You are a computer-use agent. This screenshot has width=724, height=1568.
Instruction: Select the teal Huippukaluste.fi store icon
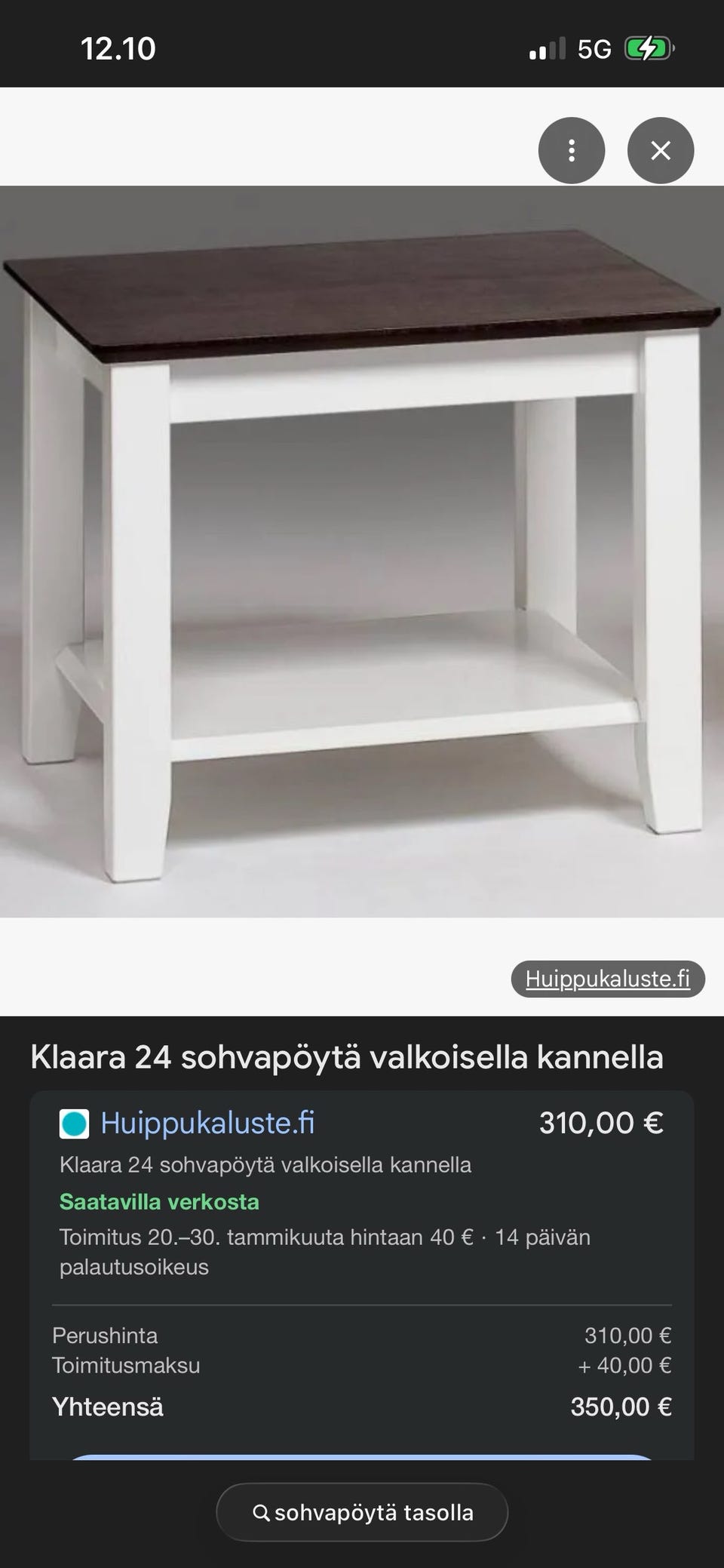[x=75, y=1124]
